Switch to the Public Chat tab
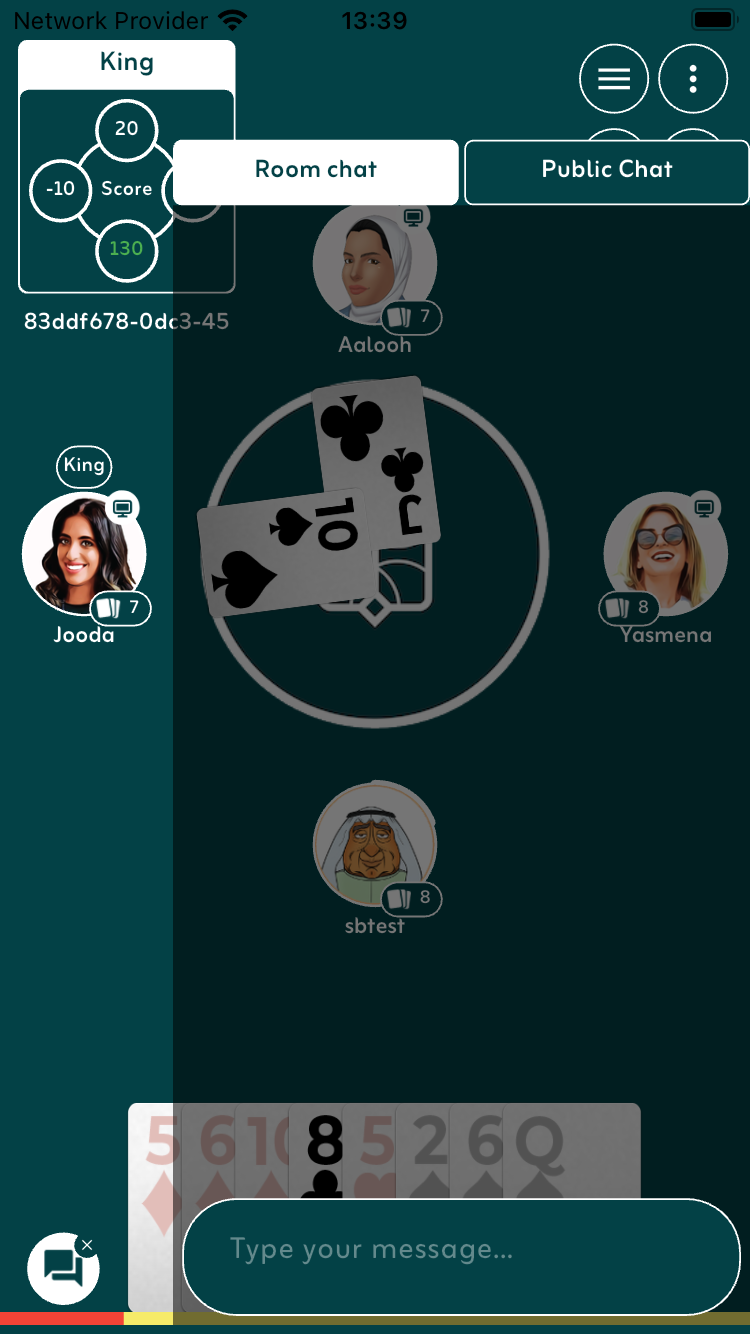This screenshot has width=750, height=1334. tap(607, 171)
